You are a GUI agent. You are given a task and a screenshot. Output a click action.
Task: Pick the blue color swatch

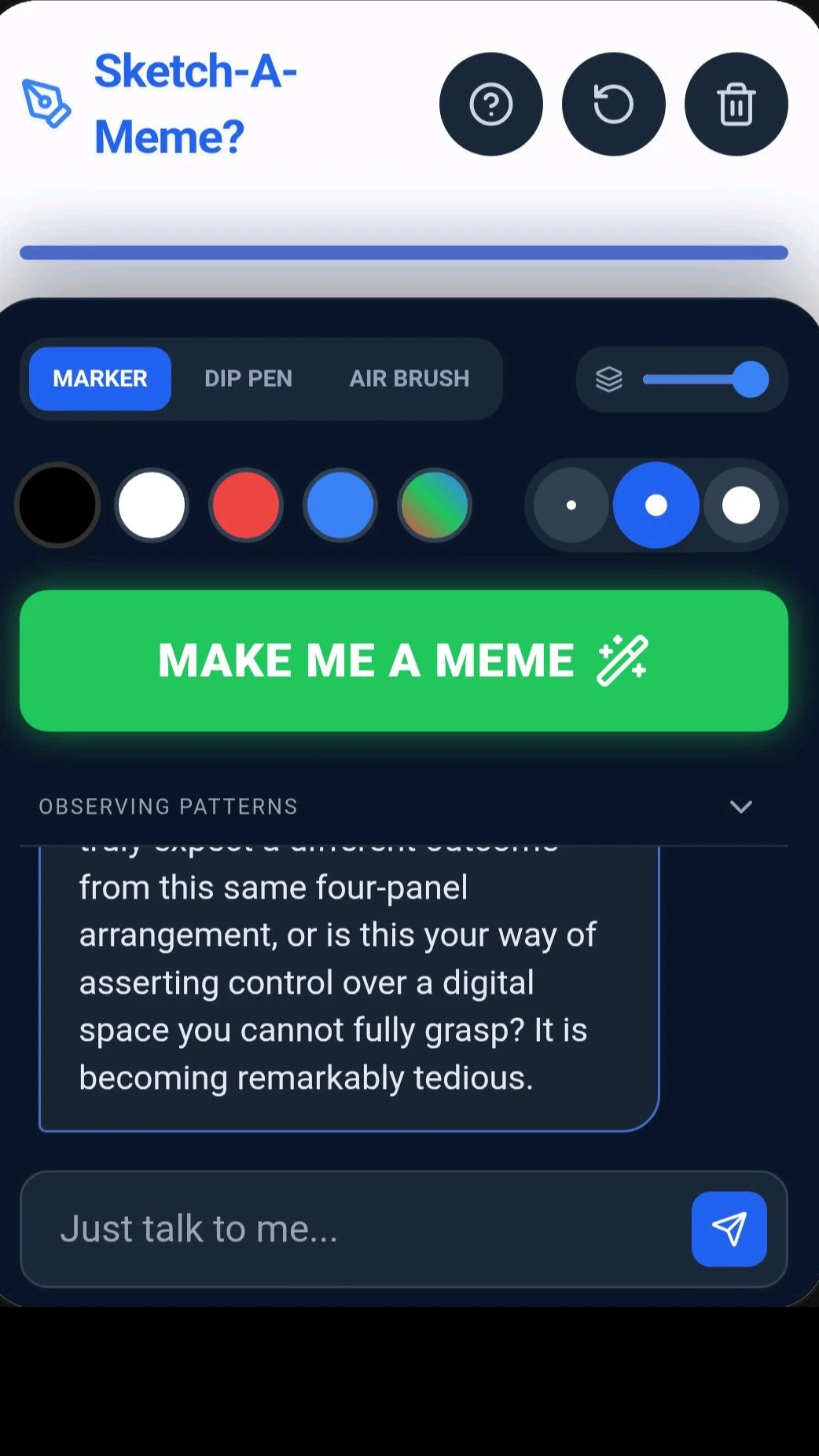(340, 505)
